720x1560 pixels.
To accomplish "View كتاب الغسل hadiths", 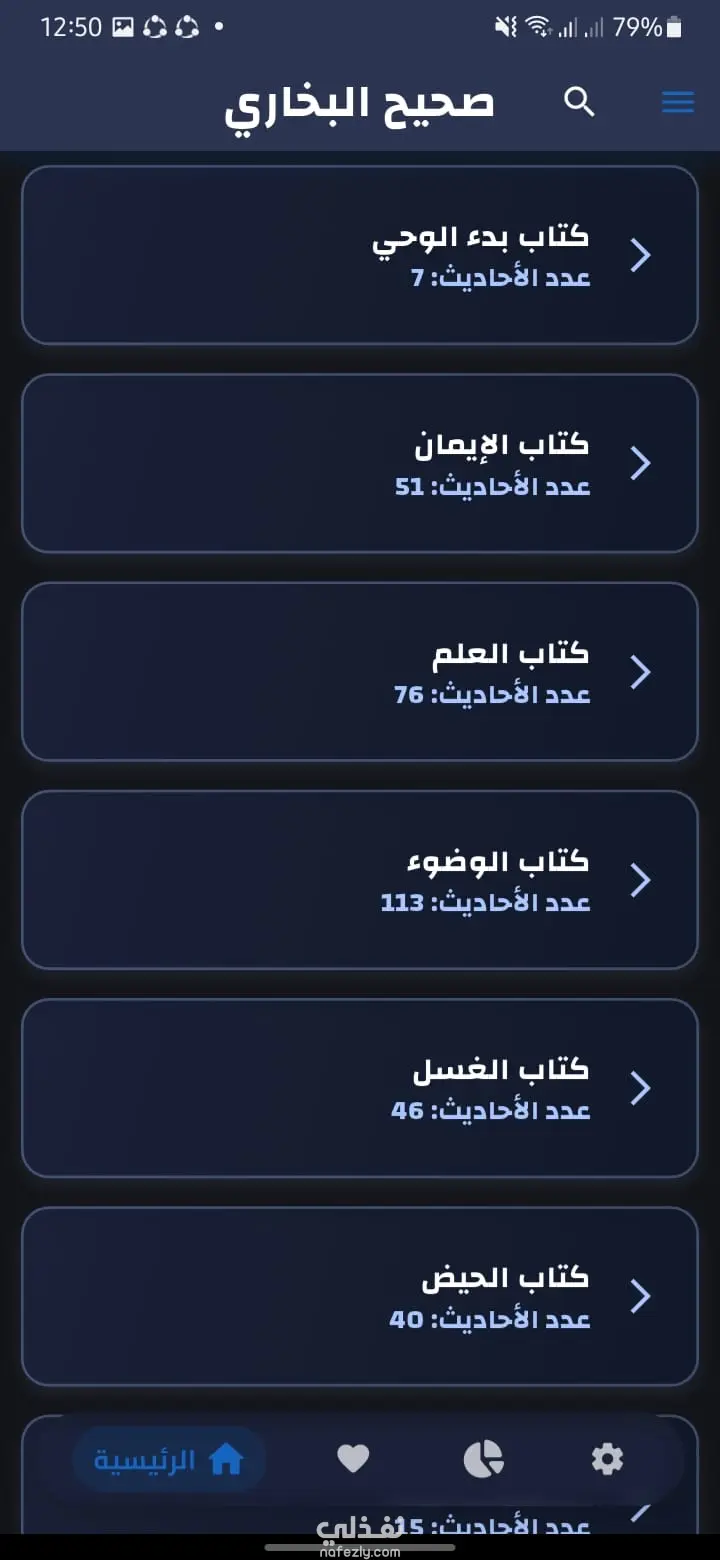I will 360,1088.
